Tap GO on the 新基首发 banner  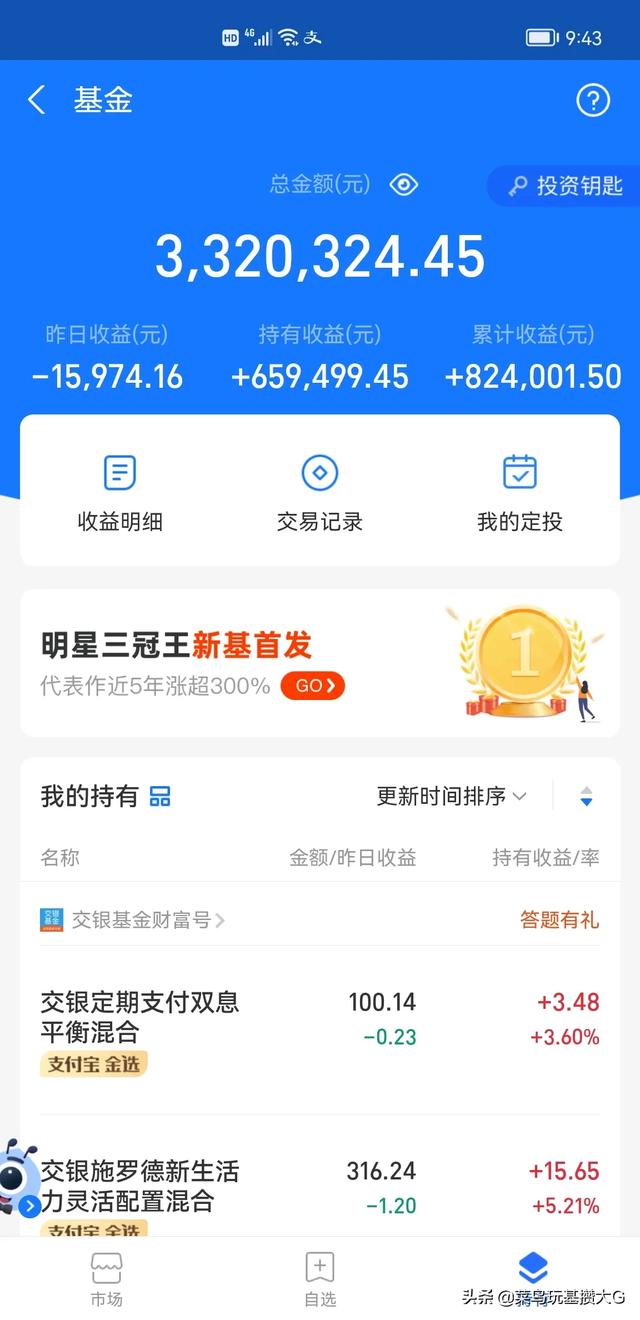click(313, 686)
